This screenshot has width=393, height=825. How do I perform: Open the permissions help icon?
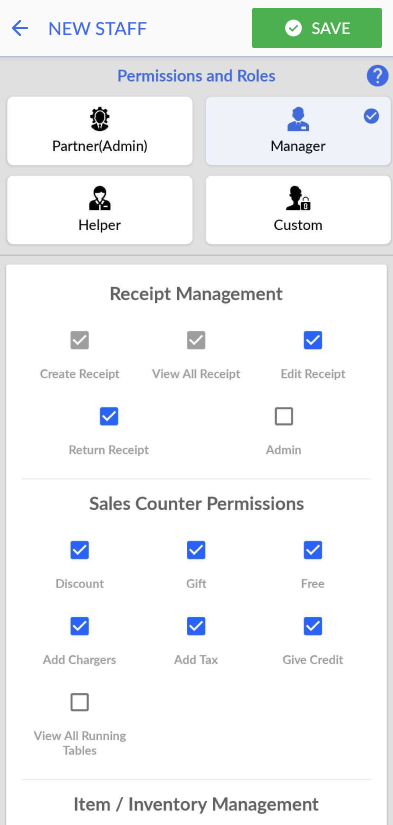pyautogui.click(x=377, y=76)
